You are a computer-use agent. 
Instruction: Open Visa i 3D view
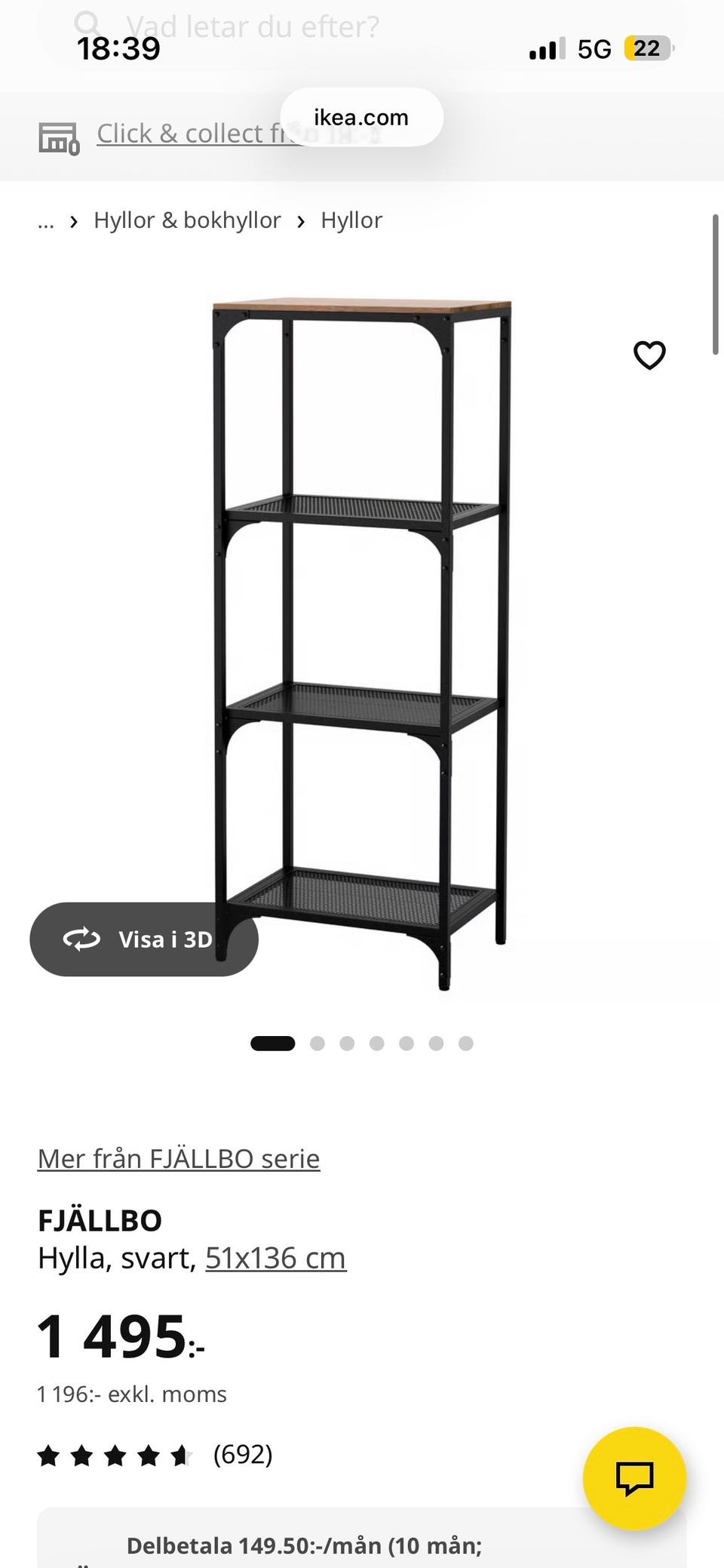[x=144, y=939]
